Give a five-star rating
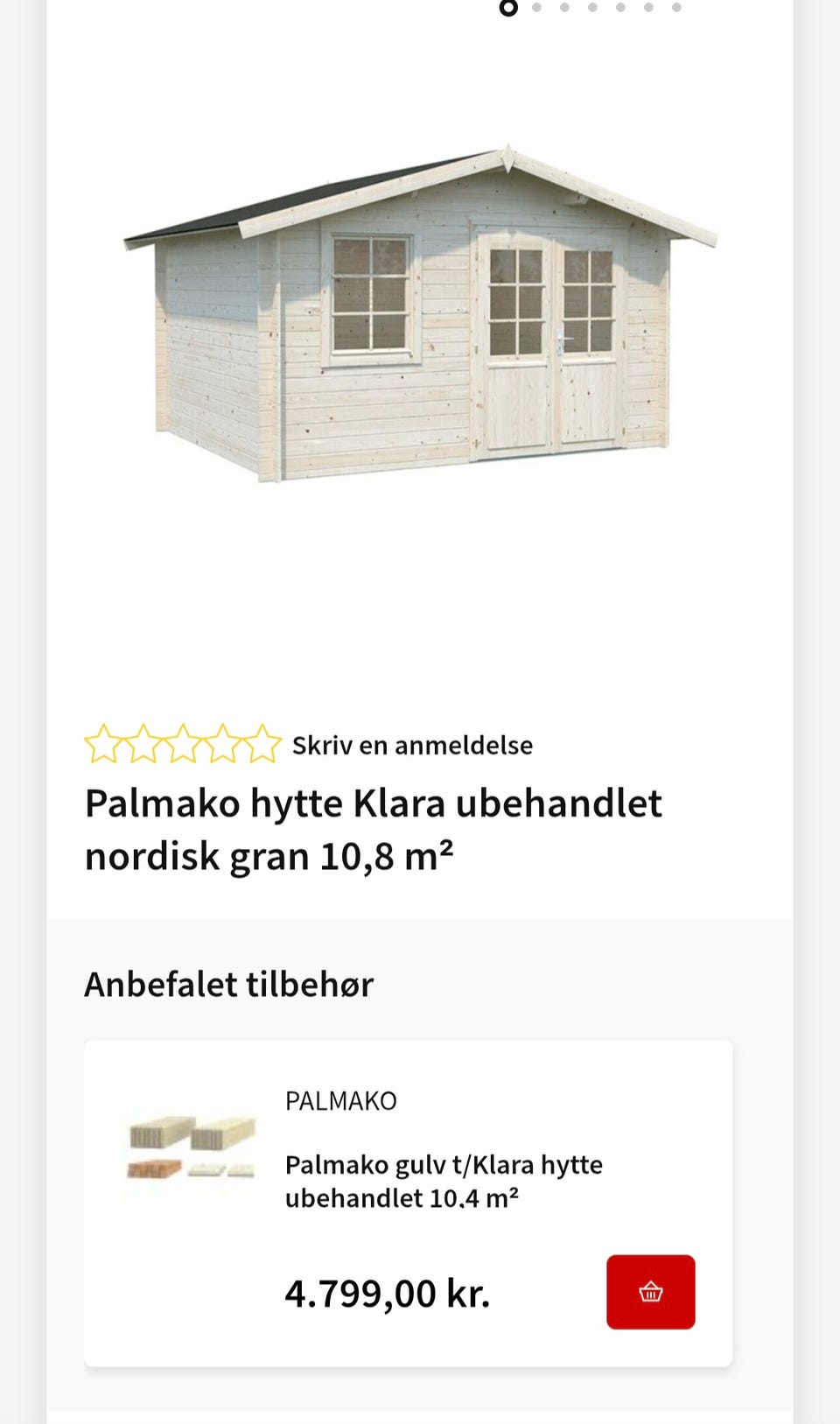The height and width of the screenshot is (1424, 840). pyautogui.click(x=262, y=746)
